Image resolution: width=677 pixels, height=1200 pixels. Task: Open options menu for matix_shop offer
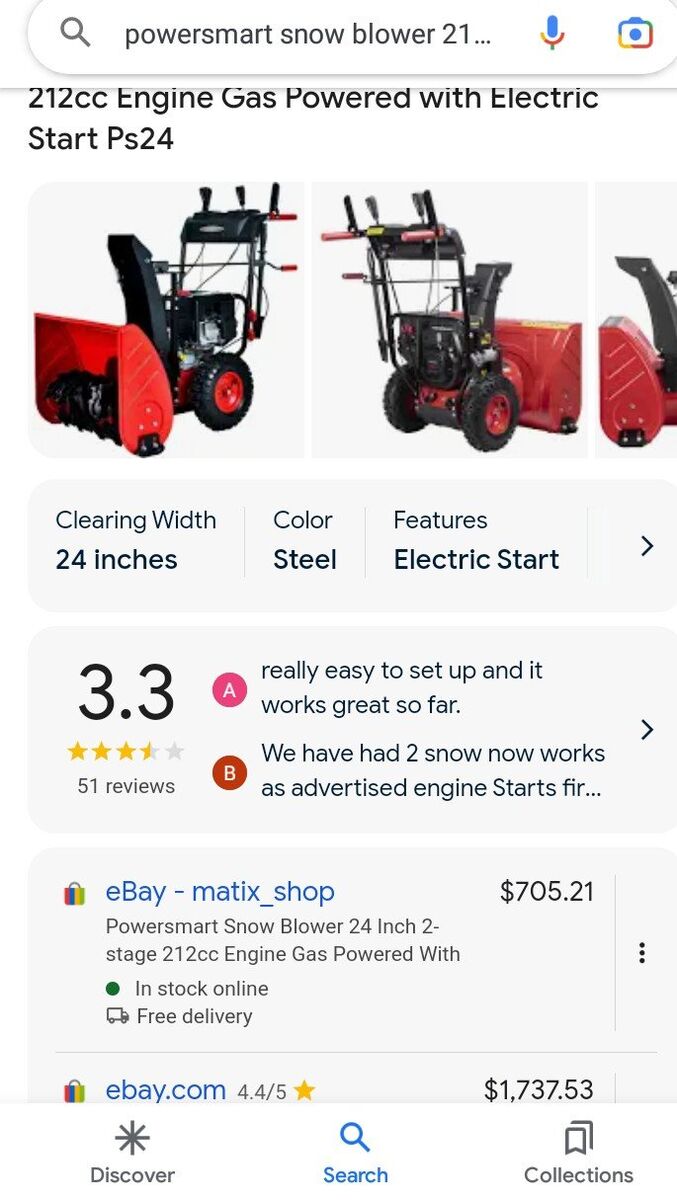pos(642,953)
